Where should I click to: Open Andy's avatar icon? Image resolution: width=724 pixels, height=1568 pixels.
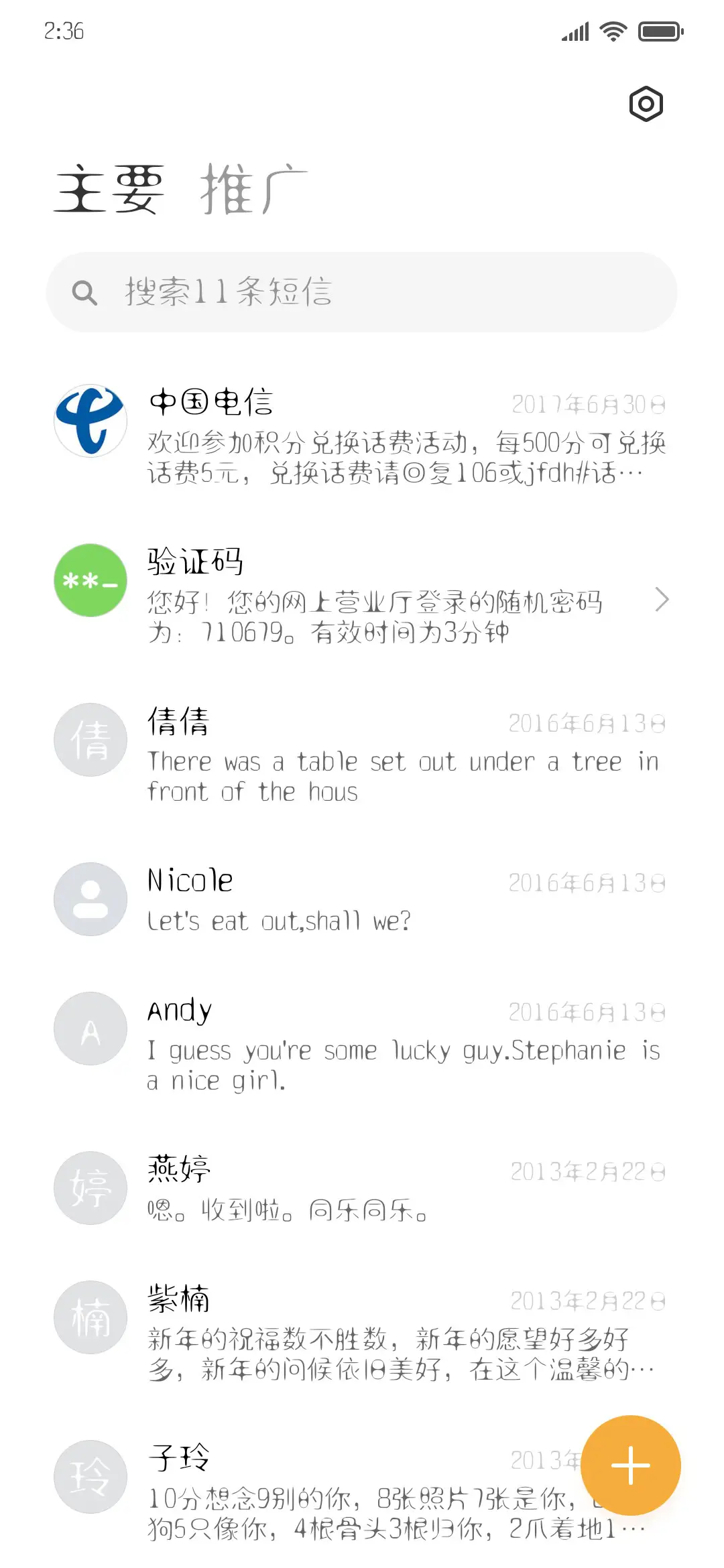[x=90, y=1028]
